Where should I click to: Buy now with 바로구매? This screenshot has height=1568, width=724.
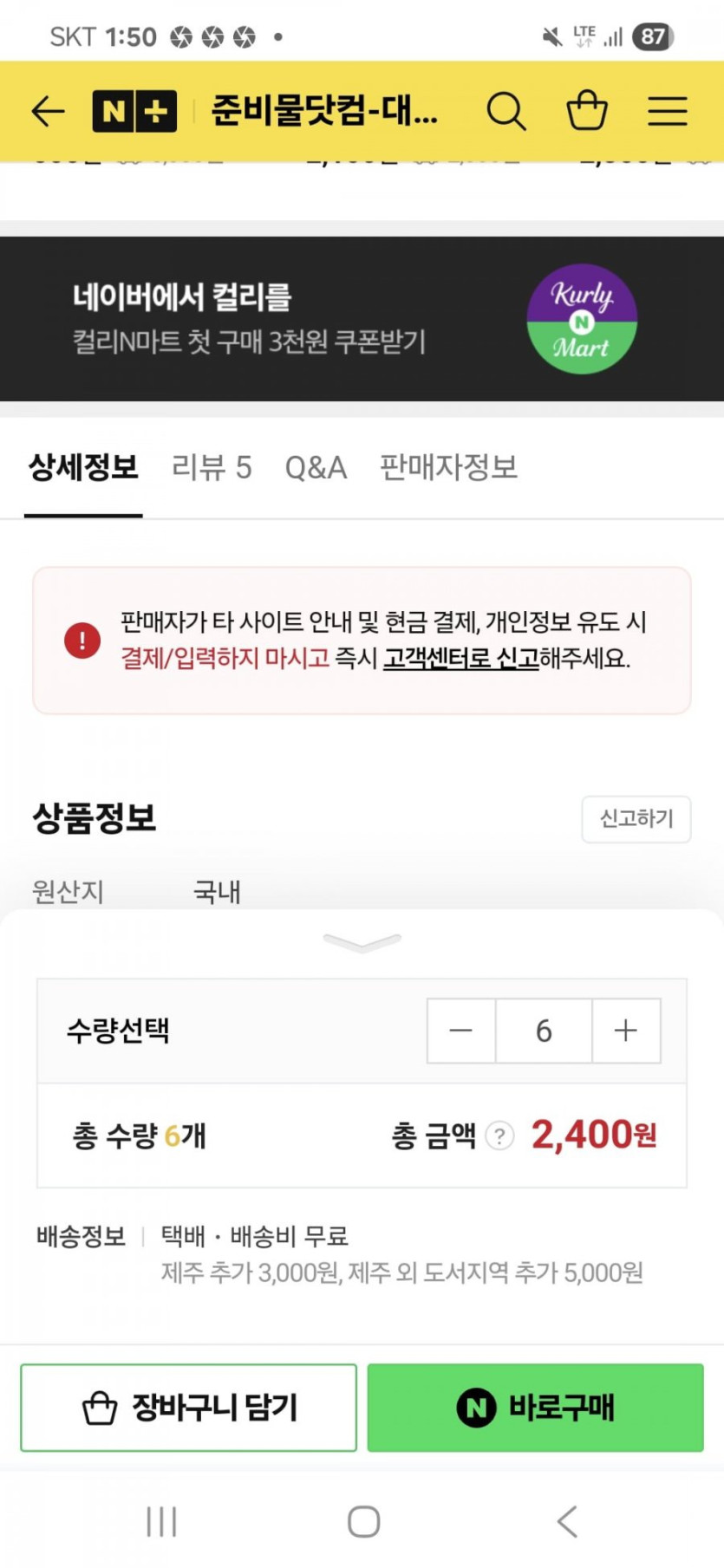tap(536, 1408)
